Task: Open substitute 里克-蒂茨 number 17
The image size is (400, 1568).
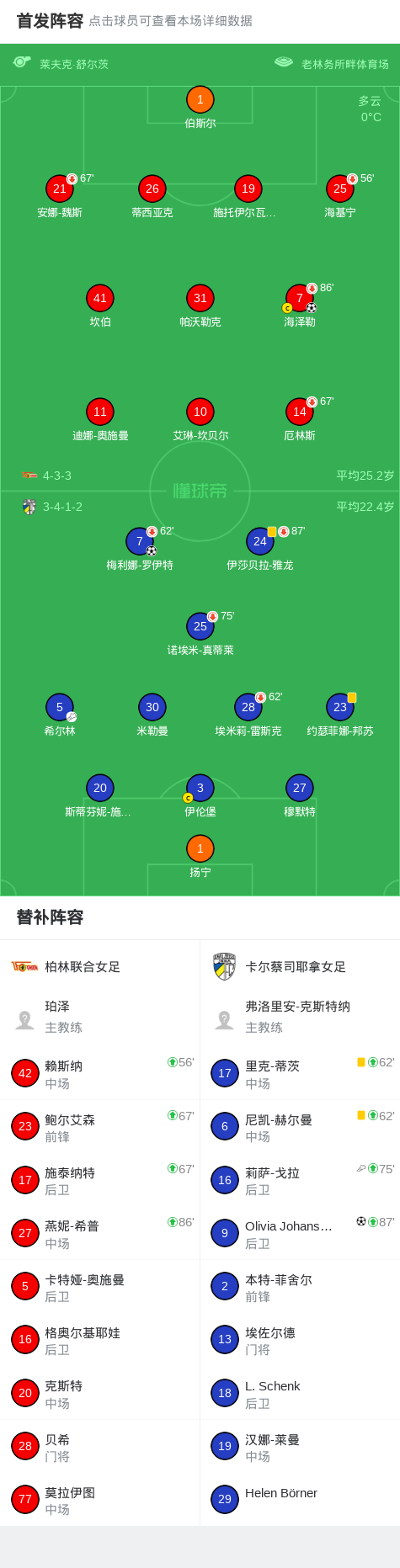Action: coord(300,1074)
